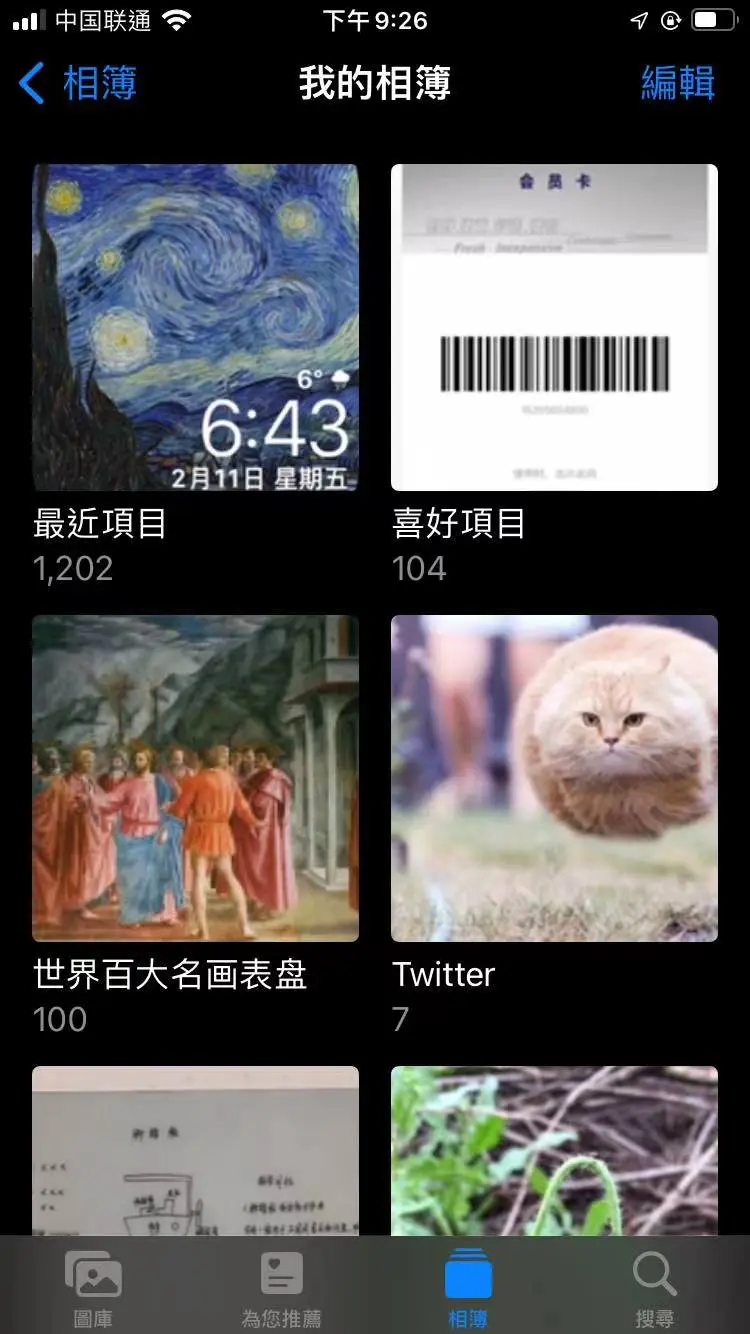Tap the 編輯 button

tap(679, 84)
